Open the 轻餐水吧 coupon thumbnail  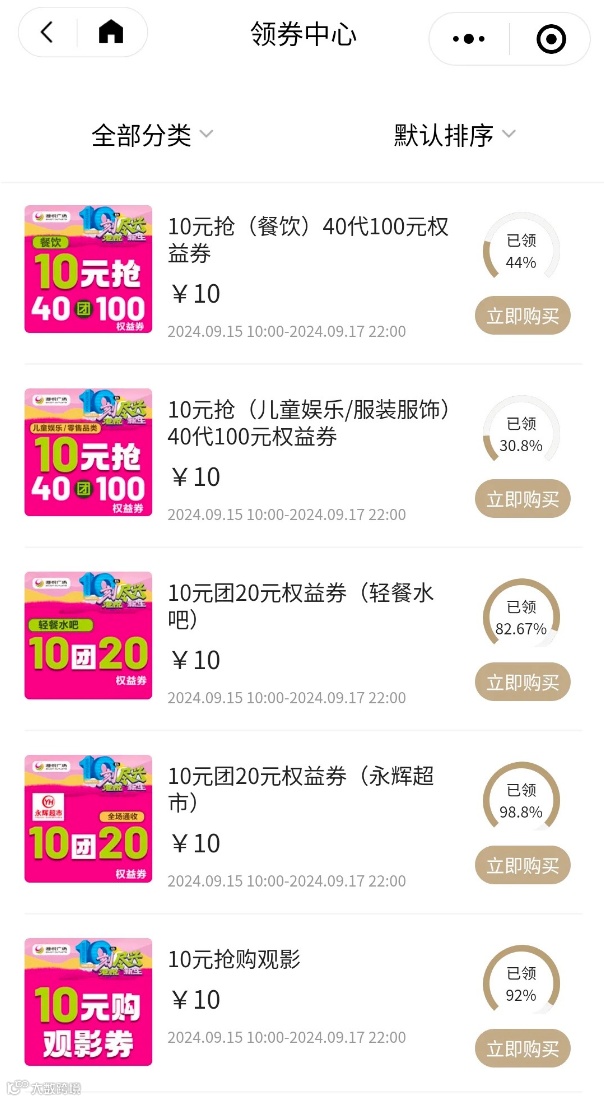[88, 635]
